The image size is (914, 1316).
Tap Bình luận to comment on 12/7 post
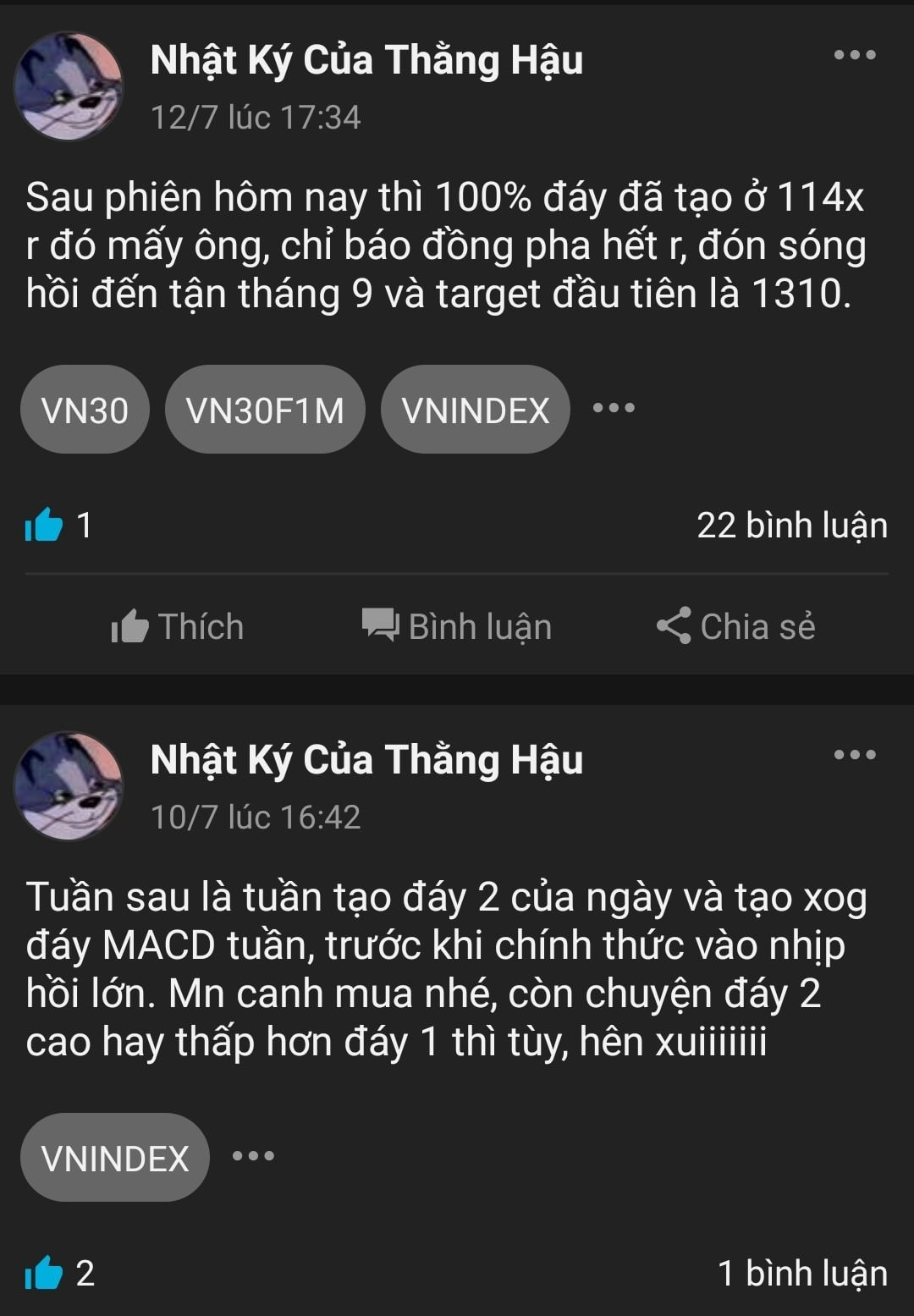[x=457, y=627]
